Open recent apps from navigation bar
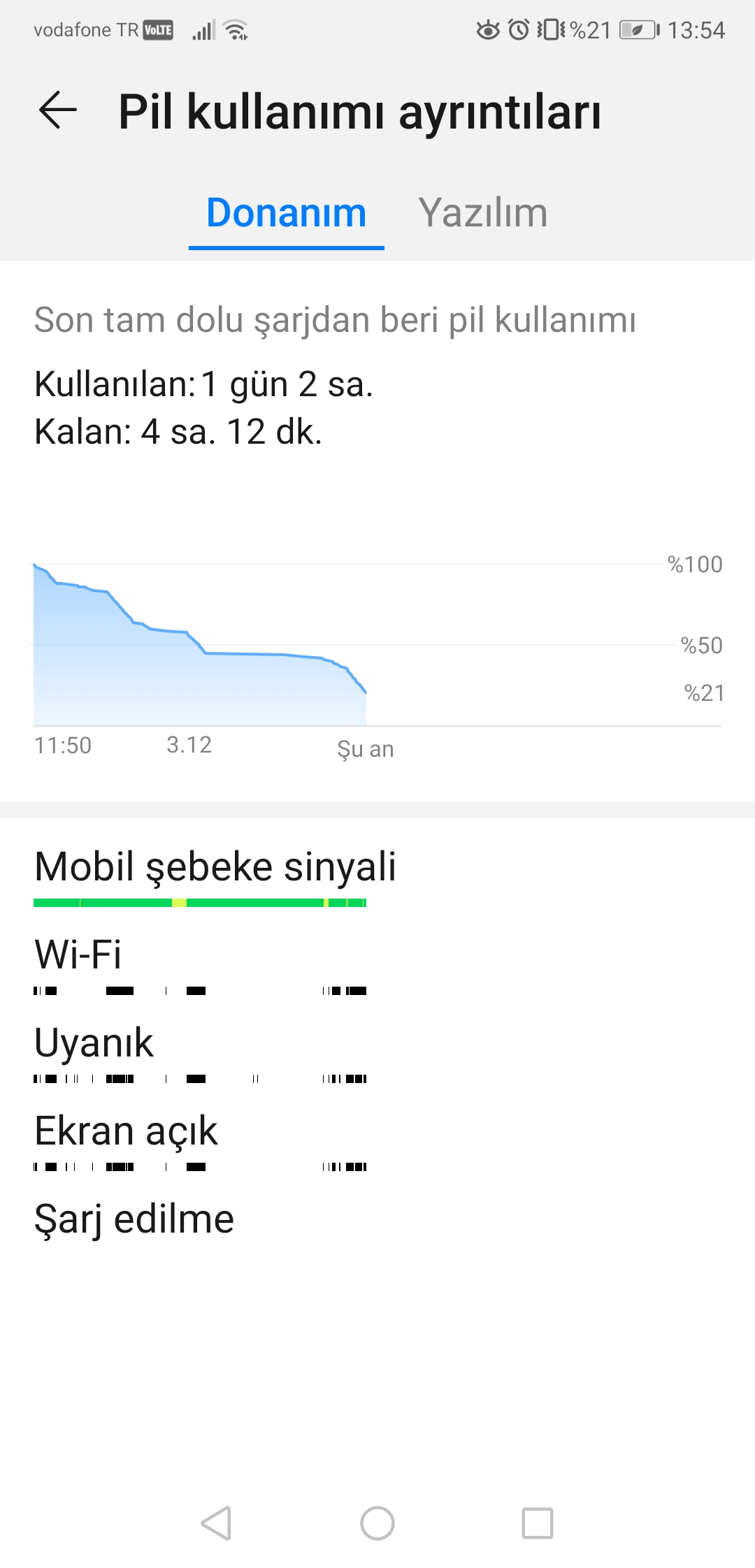 tap(538, 1523)
